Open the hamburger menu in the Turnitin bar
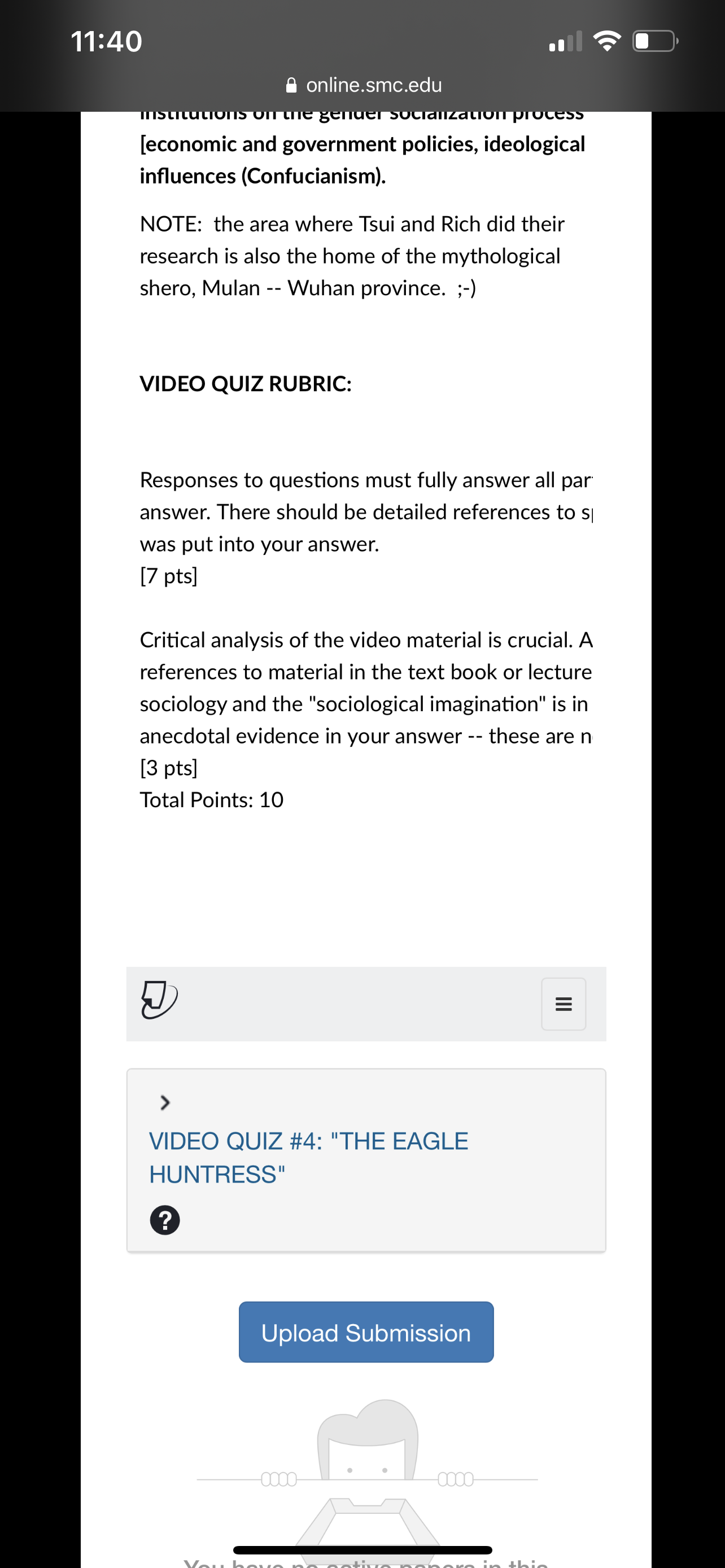This screenshot has width=725, height=1568. click(564, 1004)
